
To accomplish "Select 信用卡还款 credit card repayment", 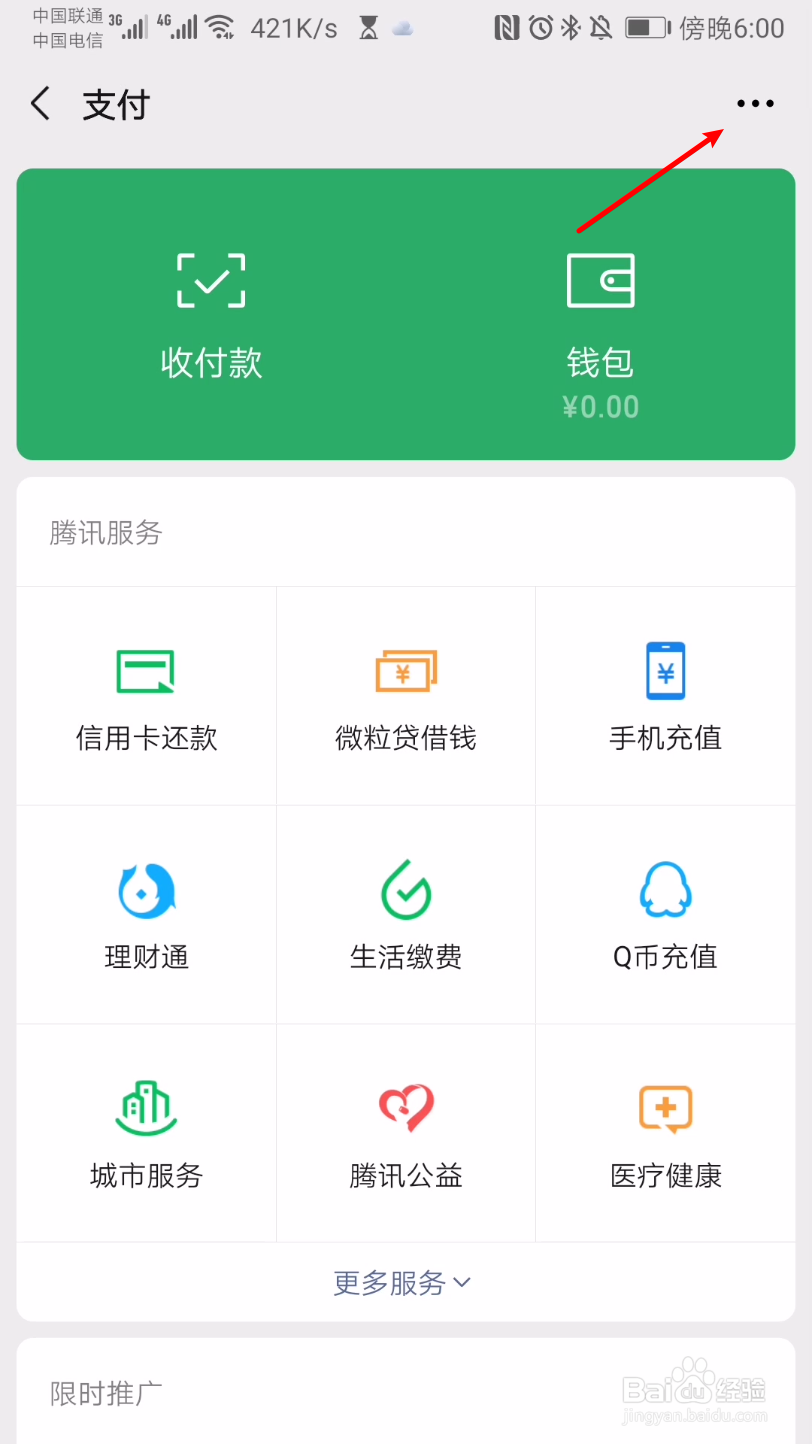I will point(145,695).
